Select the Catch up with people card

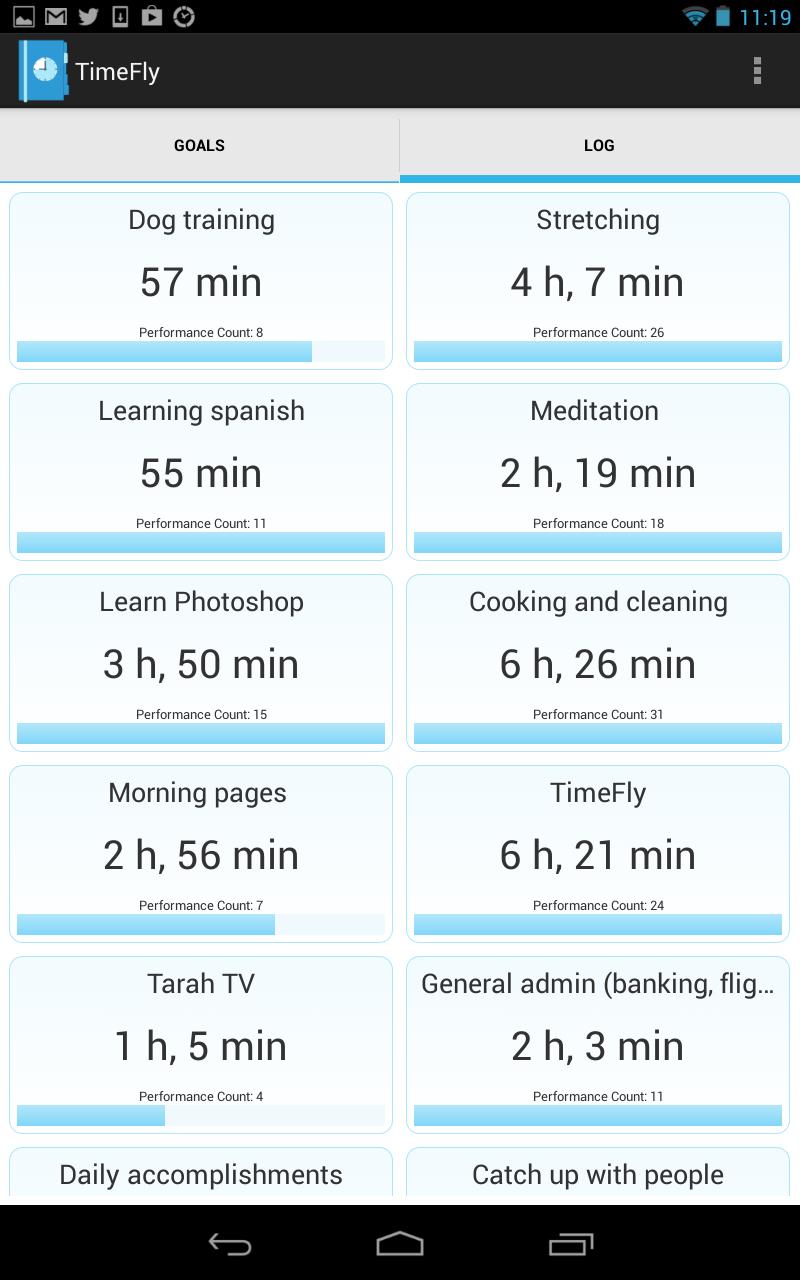(598, 1174)
